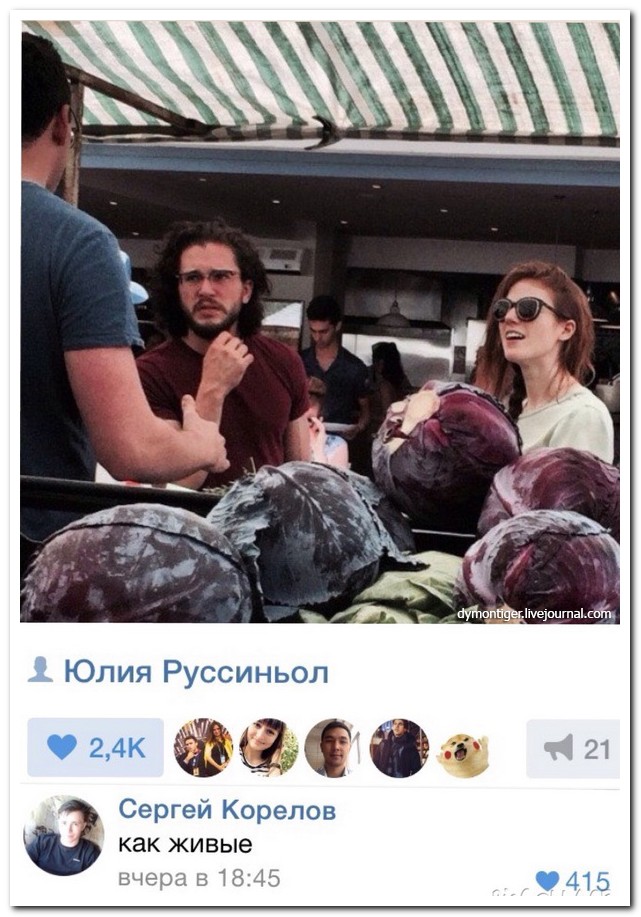View the first liker's avatar
The image size is (641, 917).
(203, 748)
